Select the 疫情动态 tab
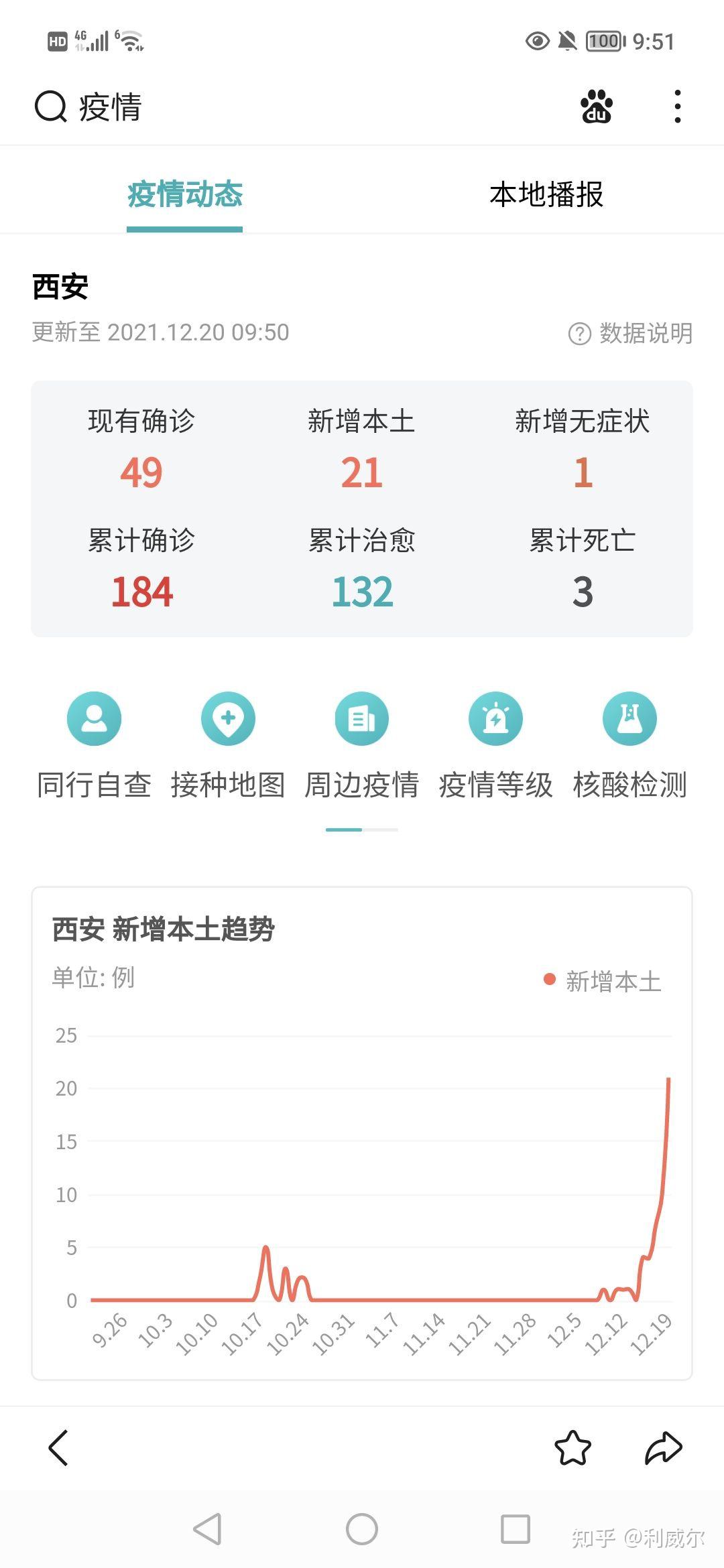This screenshot has height=1568, width=724. [184, 194]
